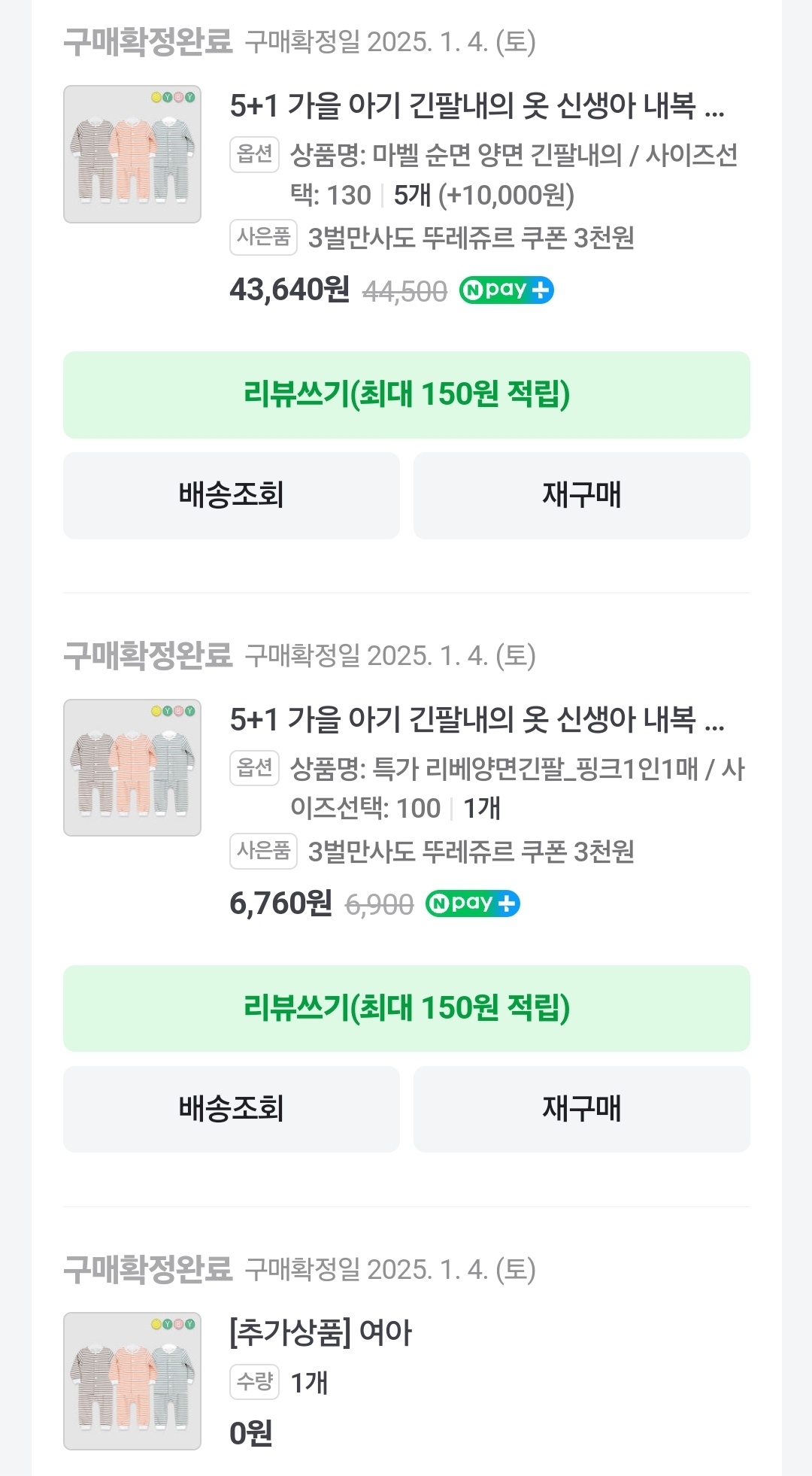Screen dimensions: 812x1476
Task: Click the 사은품 tag on the second order
Action: click(262, 852)
